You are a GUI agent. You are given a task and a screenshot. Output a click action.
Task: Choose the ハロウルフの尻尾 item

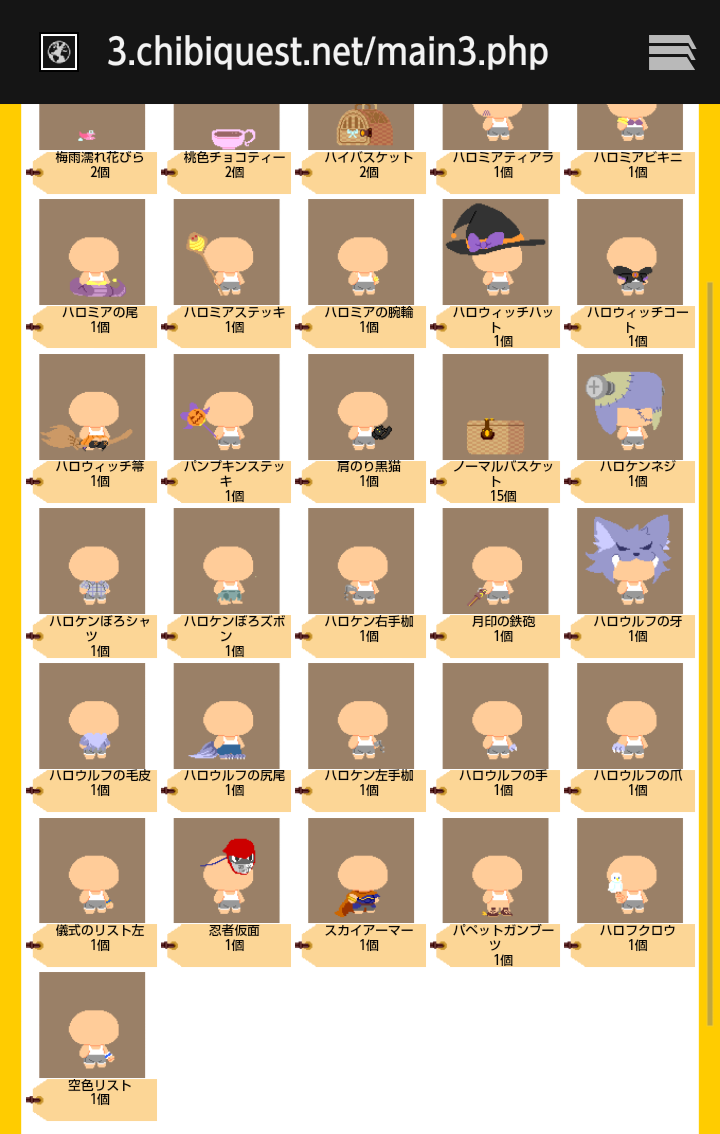(226, 716)
